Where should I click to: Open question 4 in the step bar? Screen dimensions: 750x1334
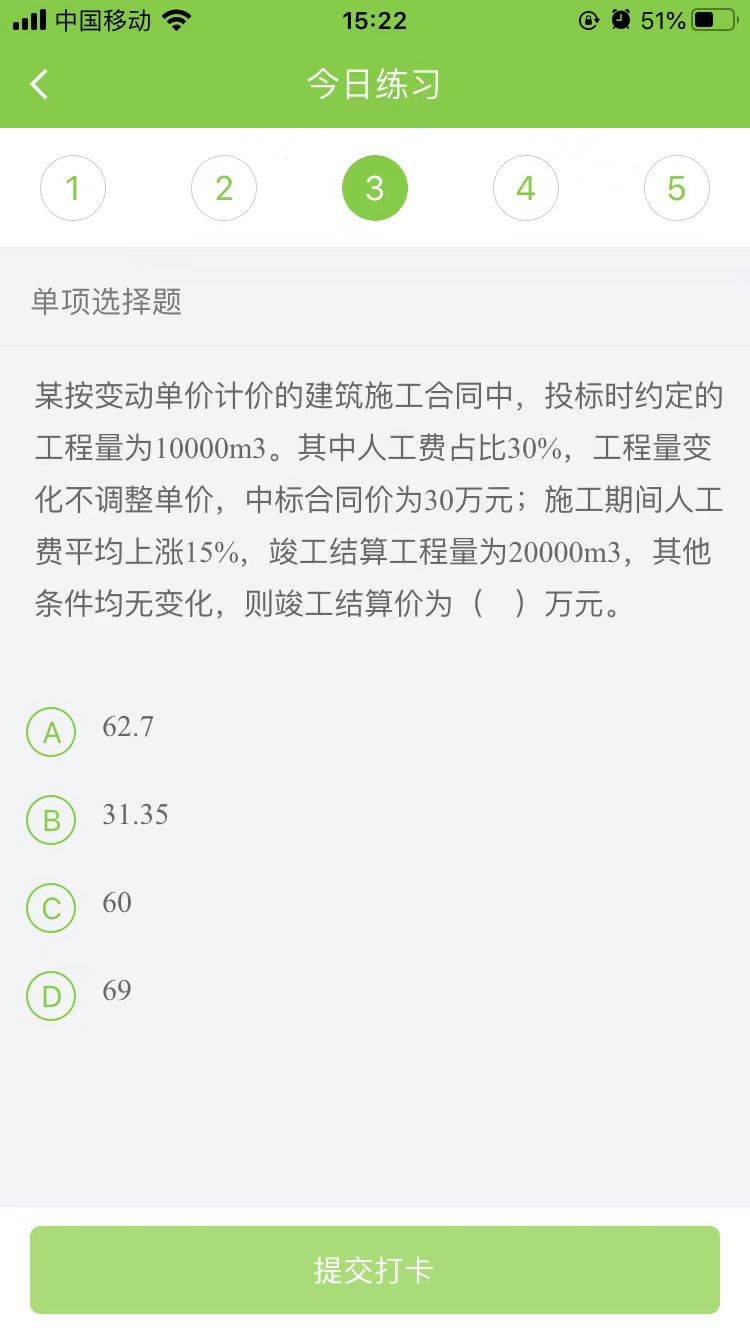tap(526, 188)
